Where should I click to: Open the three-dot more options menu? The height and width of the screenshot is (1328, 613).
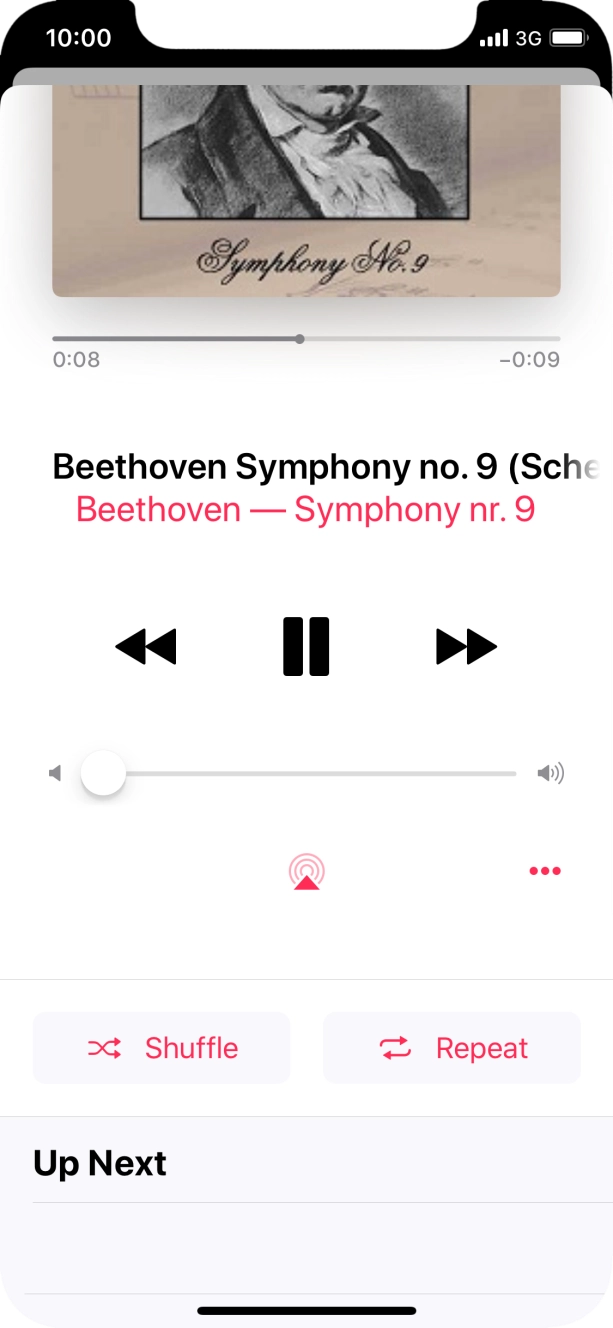point(545,871)
